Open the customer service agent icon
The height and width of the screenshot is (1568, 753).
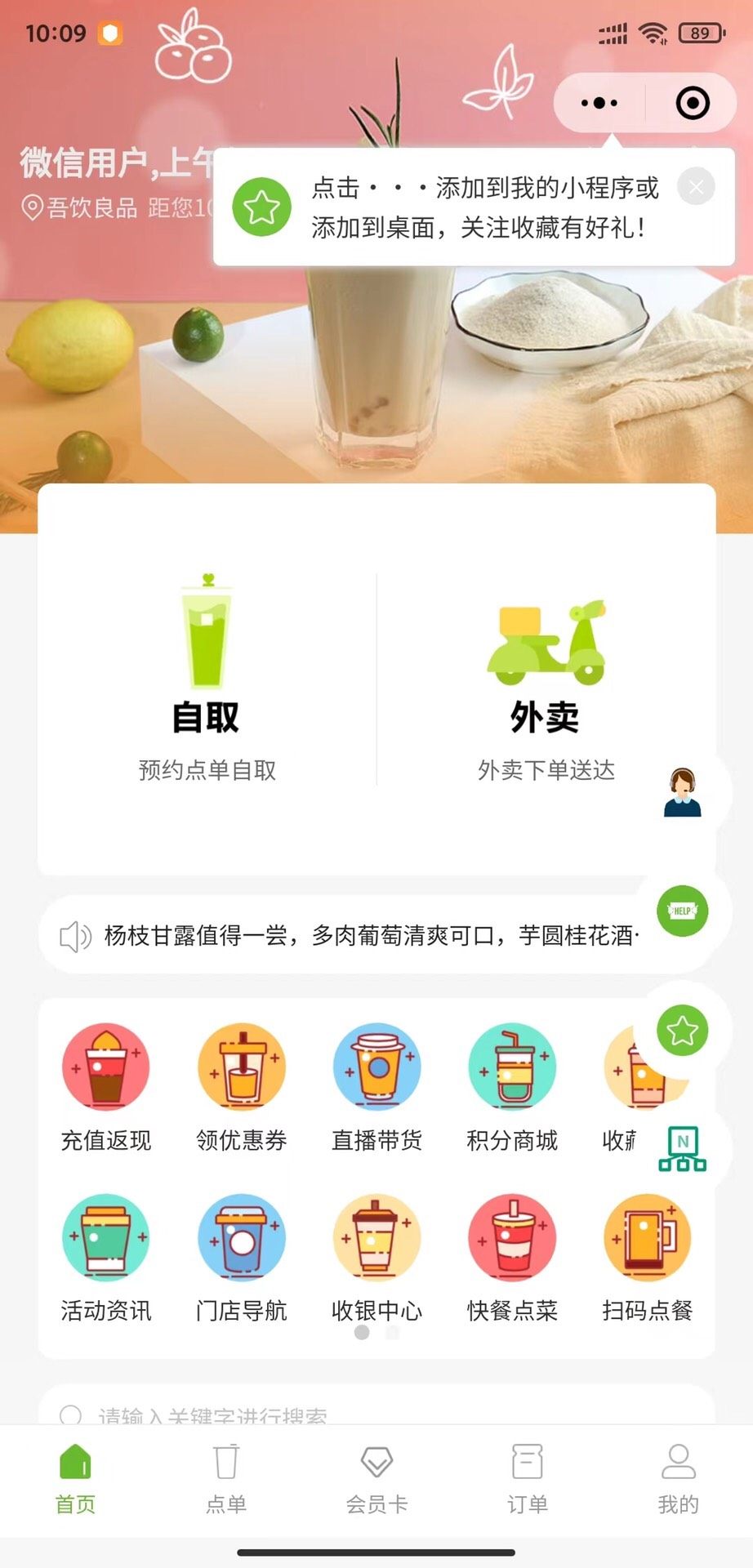point(683,792)
